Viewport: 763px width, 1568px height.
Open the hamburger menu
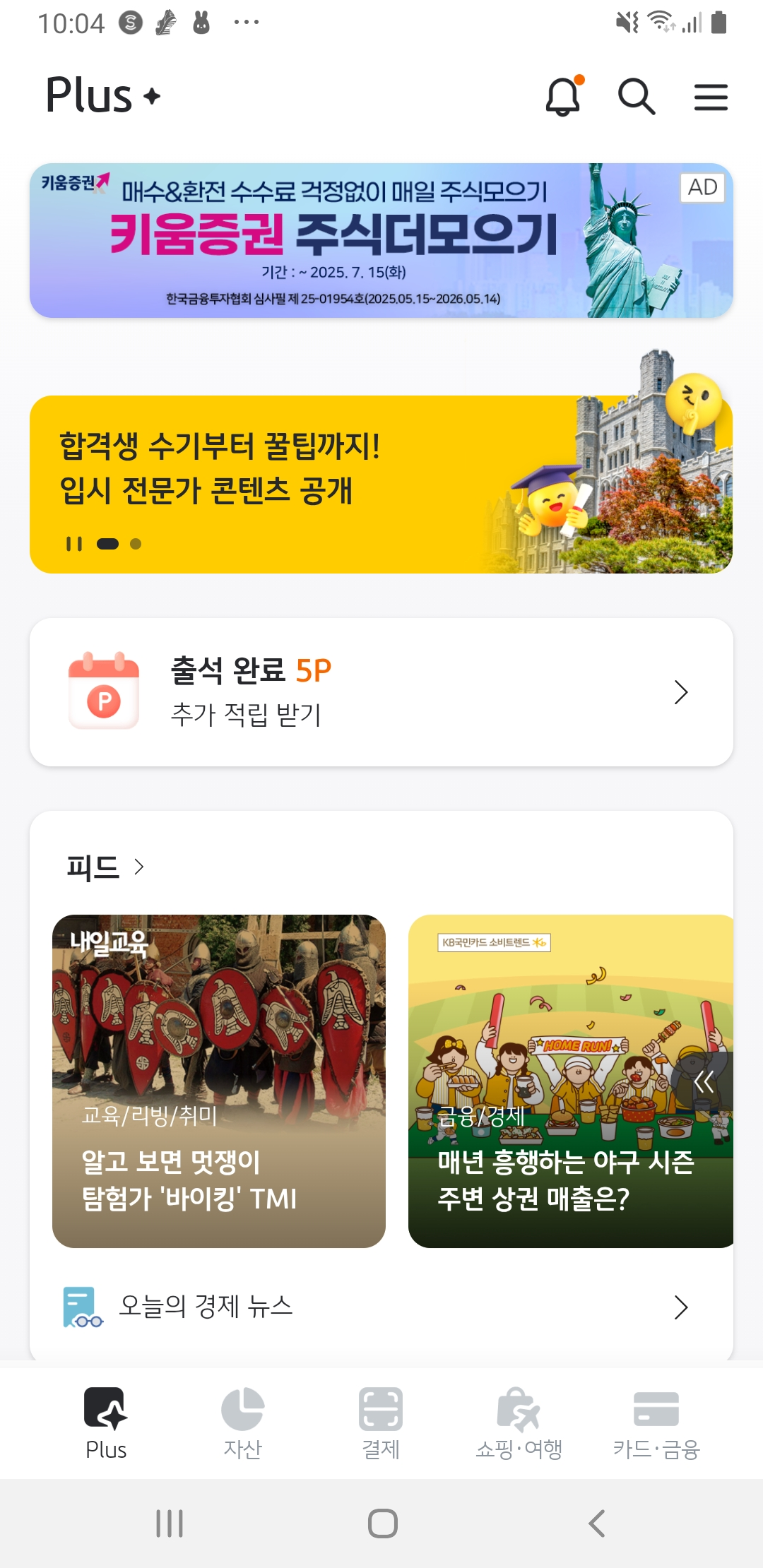[711, 97]
